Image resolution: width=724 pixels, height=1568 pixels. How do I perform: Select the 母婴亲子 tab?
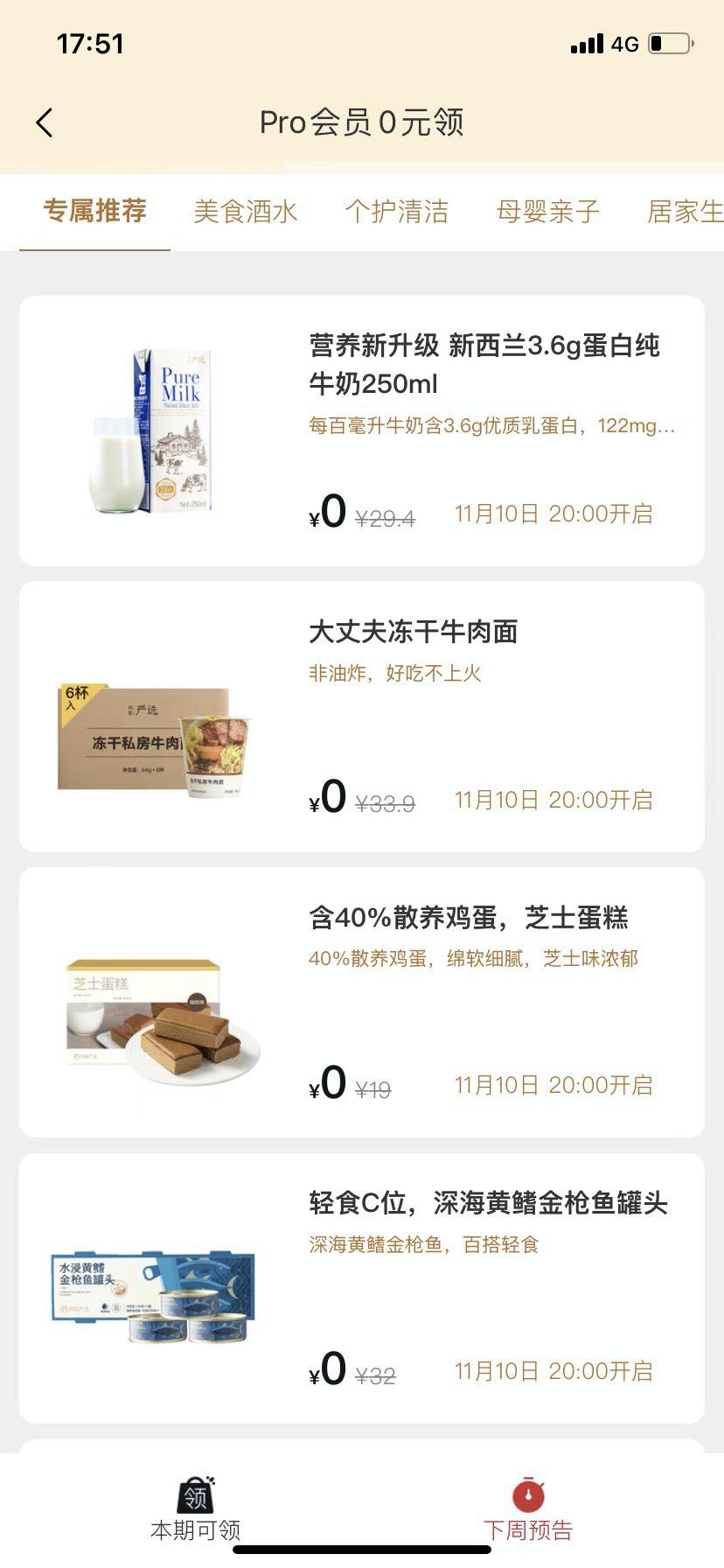[x=548, y=212]
